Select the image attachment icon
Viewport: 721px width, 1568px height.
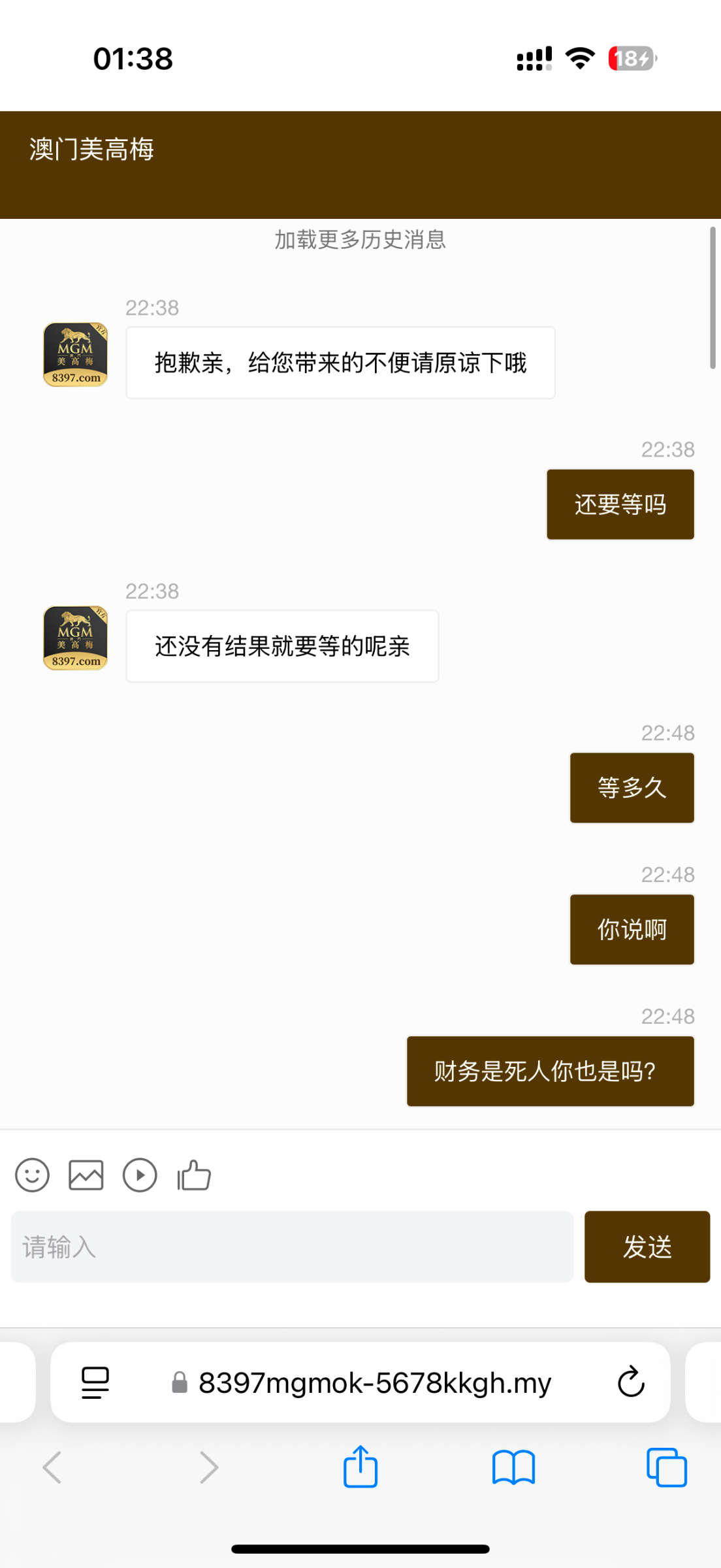tap(85, 1175)
